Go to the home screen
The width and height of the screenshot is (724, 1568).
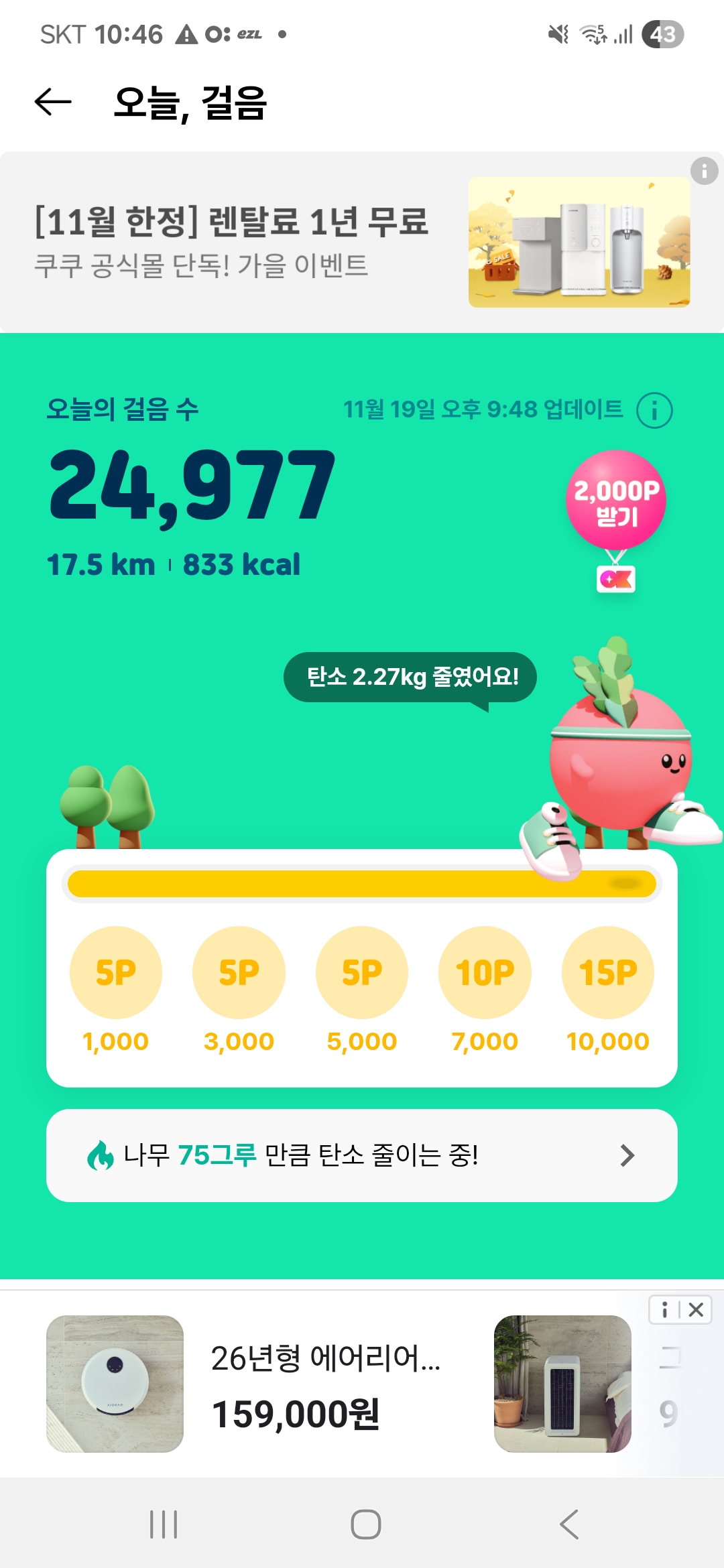(366, 1524)
